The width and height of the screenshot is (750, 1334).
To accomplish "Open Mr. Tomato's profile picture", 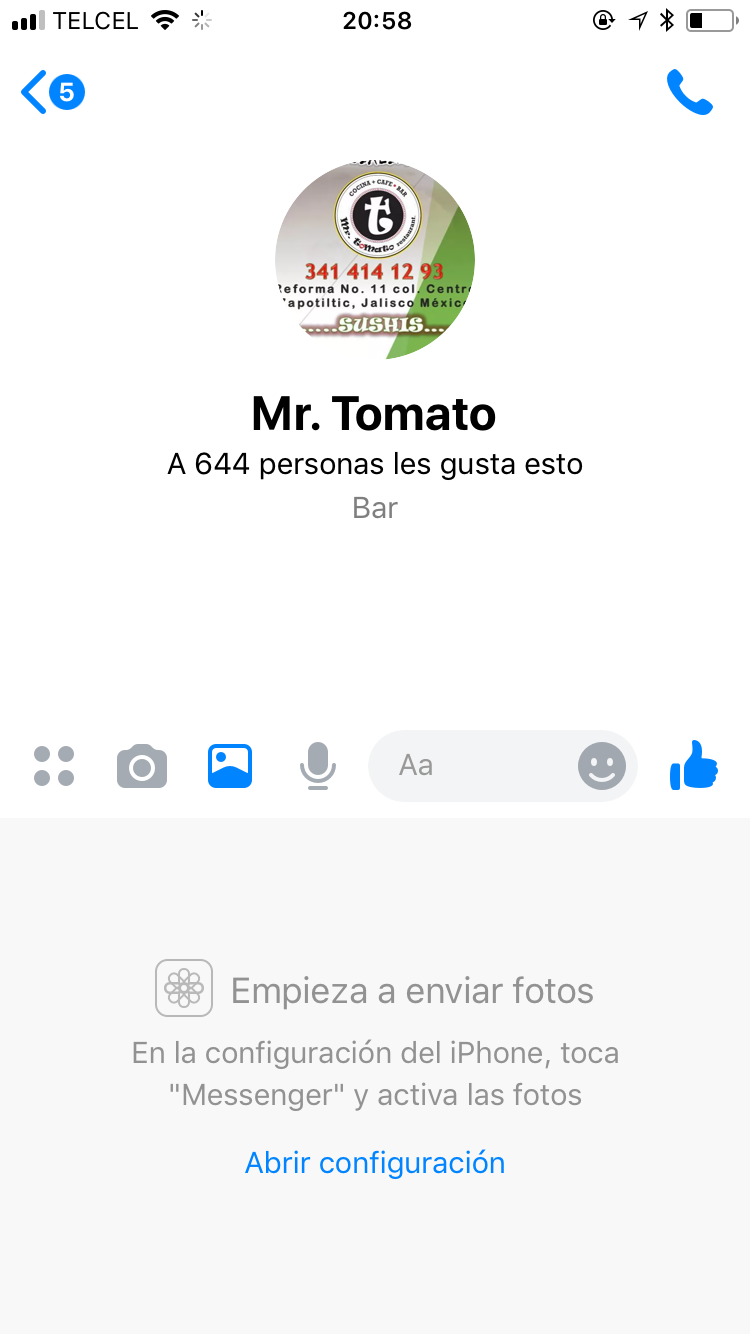I will coord(375,262).
